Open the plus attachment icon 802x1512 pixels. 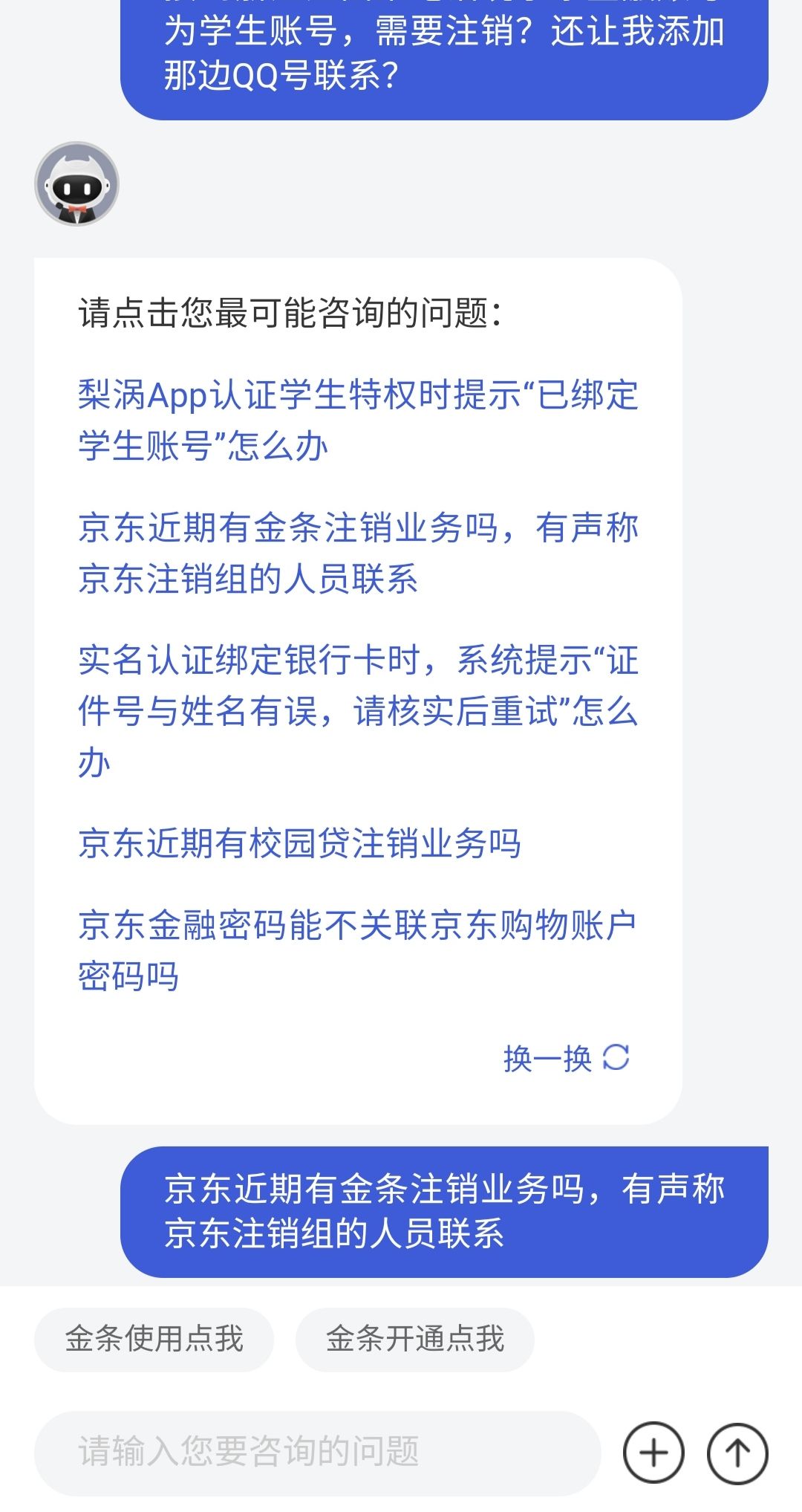[x=653, y=1453]
